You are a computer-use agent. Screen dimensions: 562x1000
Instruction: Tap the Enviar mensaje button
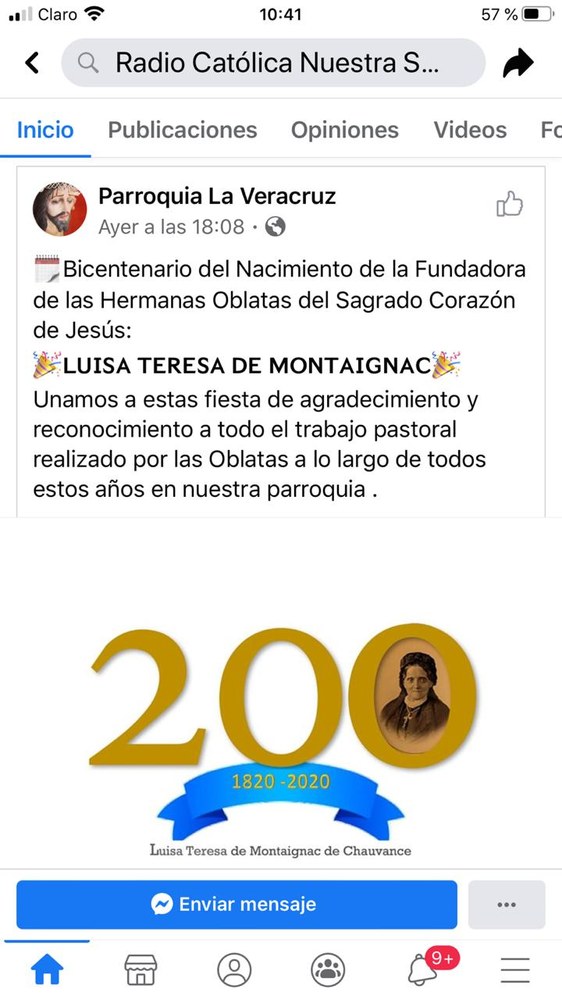[237, 904]
